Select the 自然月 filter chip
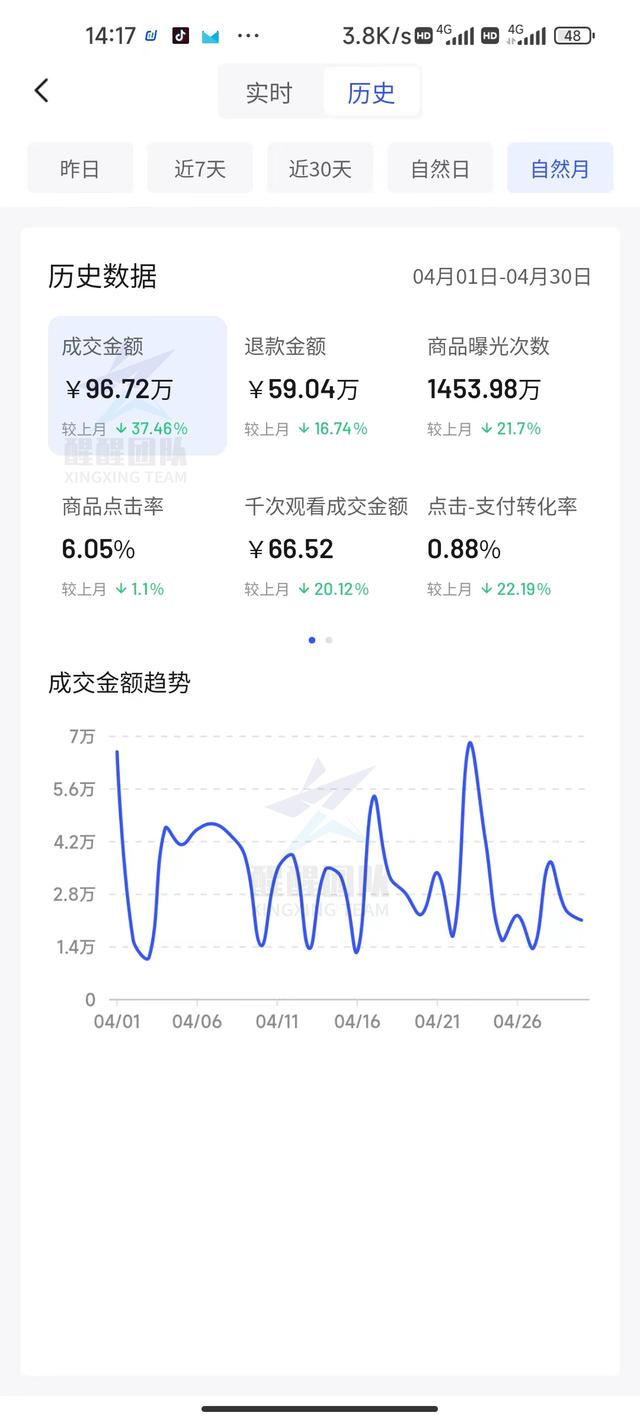This screenshot has width=640, height=1422. (560, 168)
